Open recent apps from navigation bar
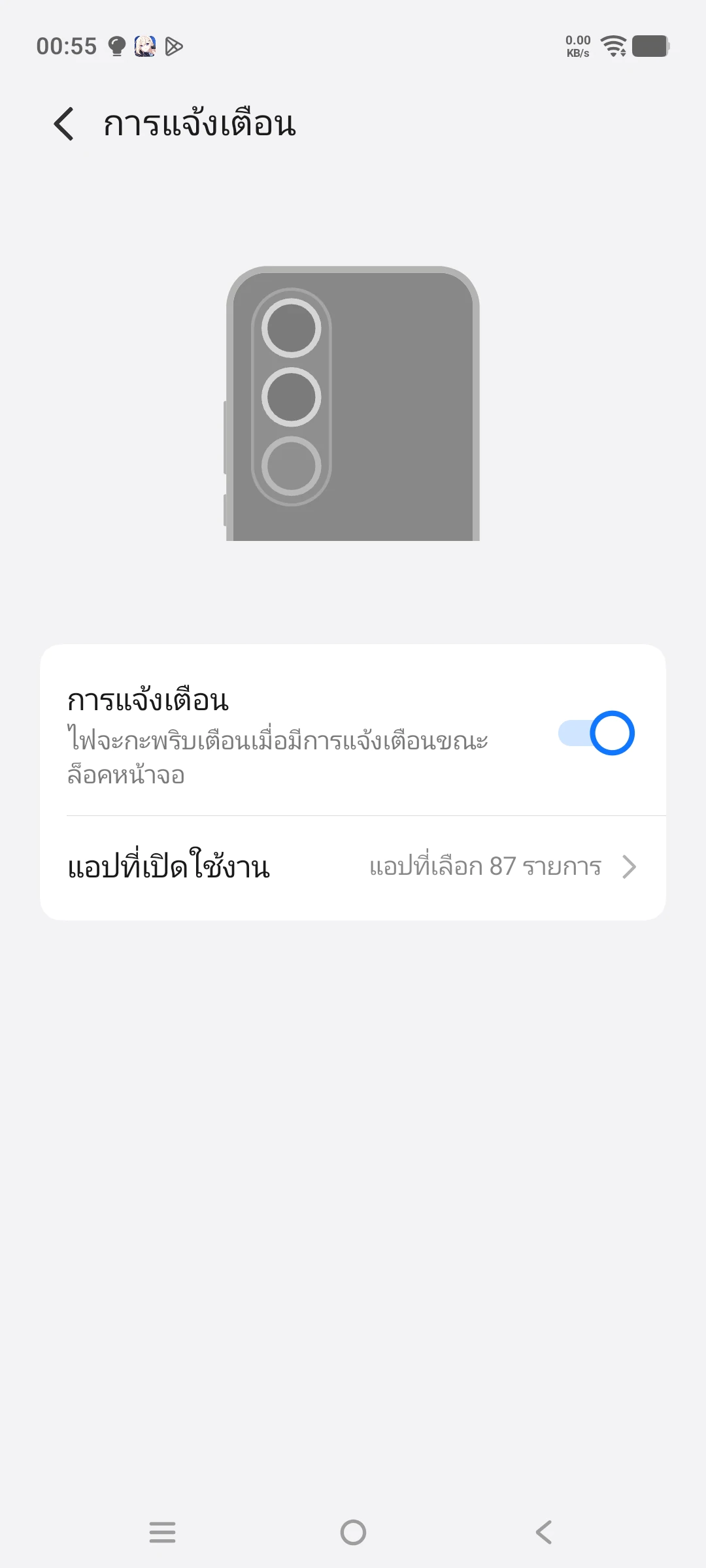The height and width of the screenshot is (1568, 706). (162, 1532)
